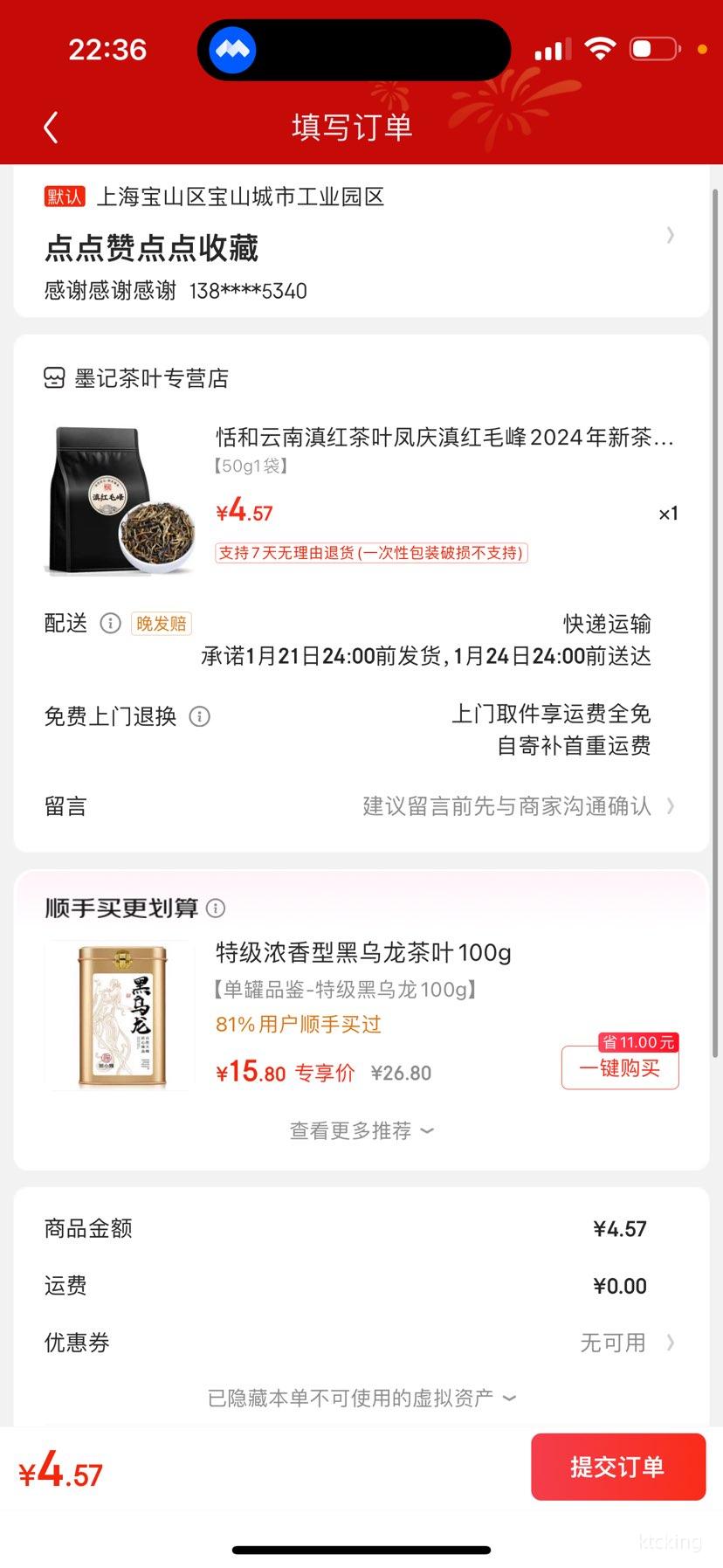Open the delivery address card to change it

(x=360, y=242)
